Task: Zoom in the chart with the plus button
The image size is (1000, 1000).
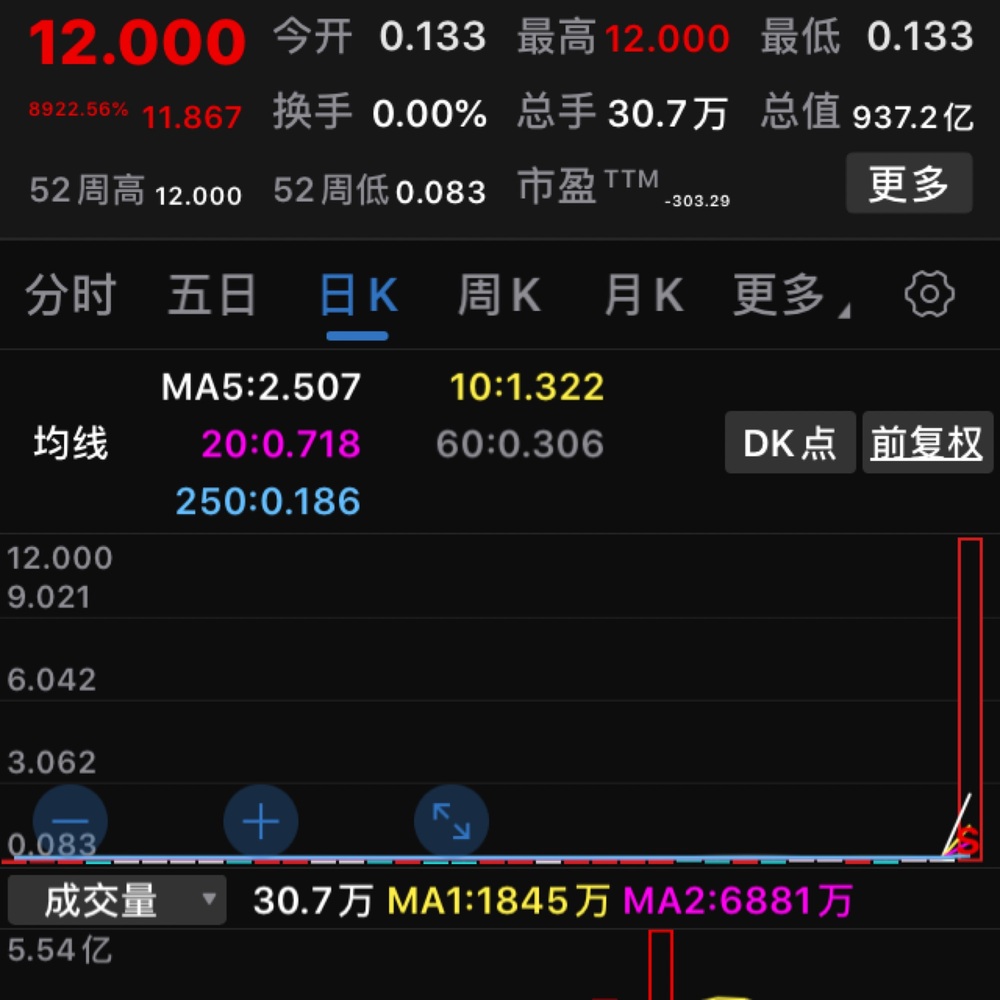Action: (261, 821)
